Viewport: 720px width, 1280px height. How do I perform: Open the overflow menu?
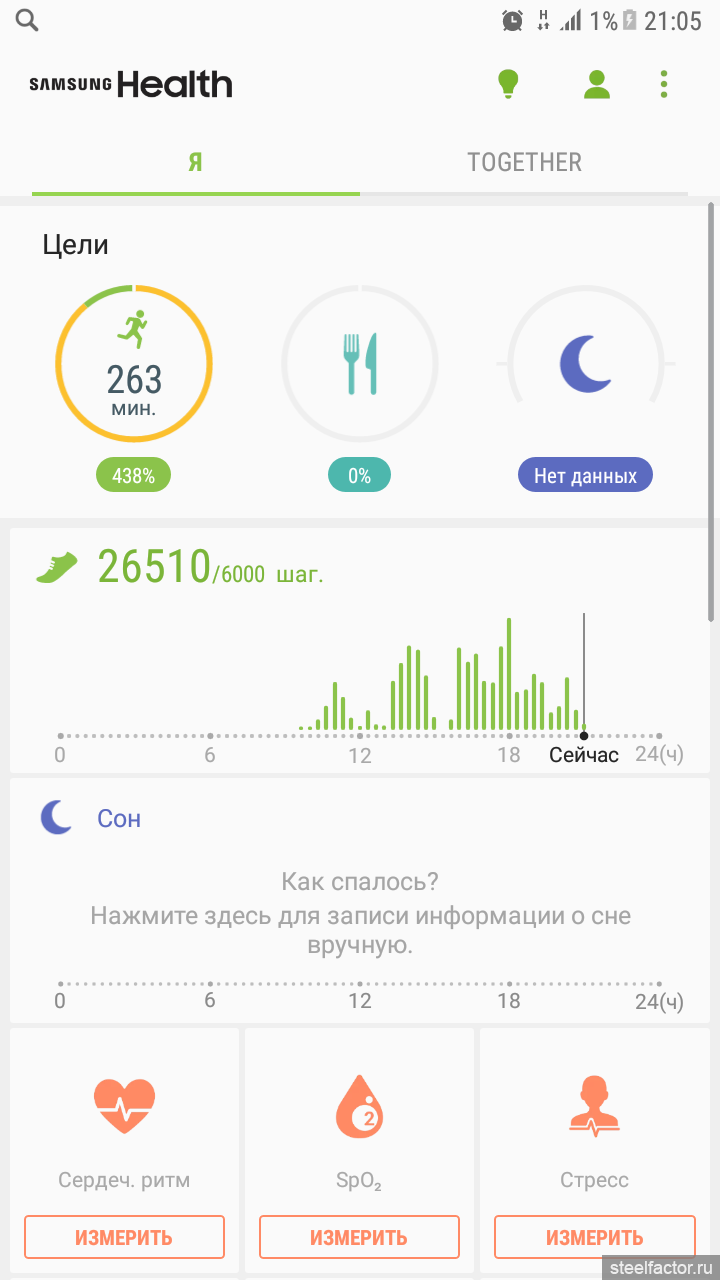click(x=664, y=84)
